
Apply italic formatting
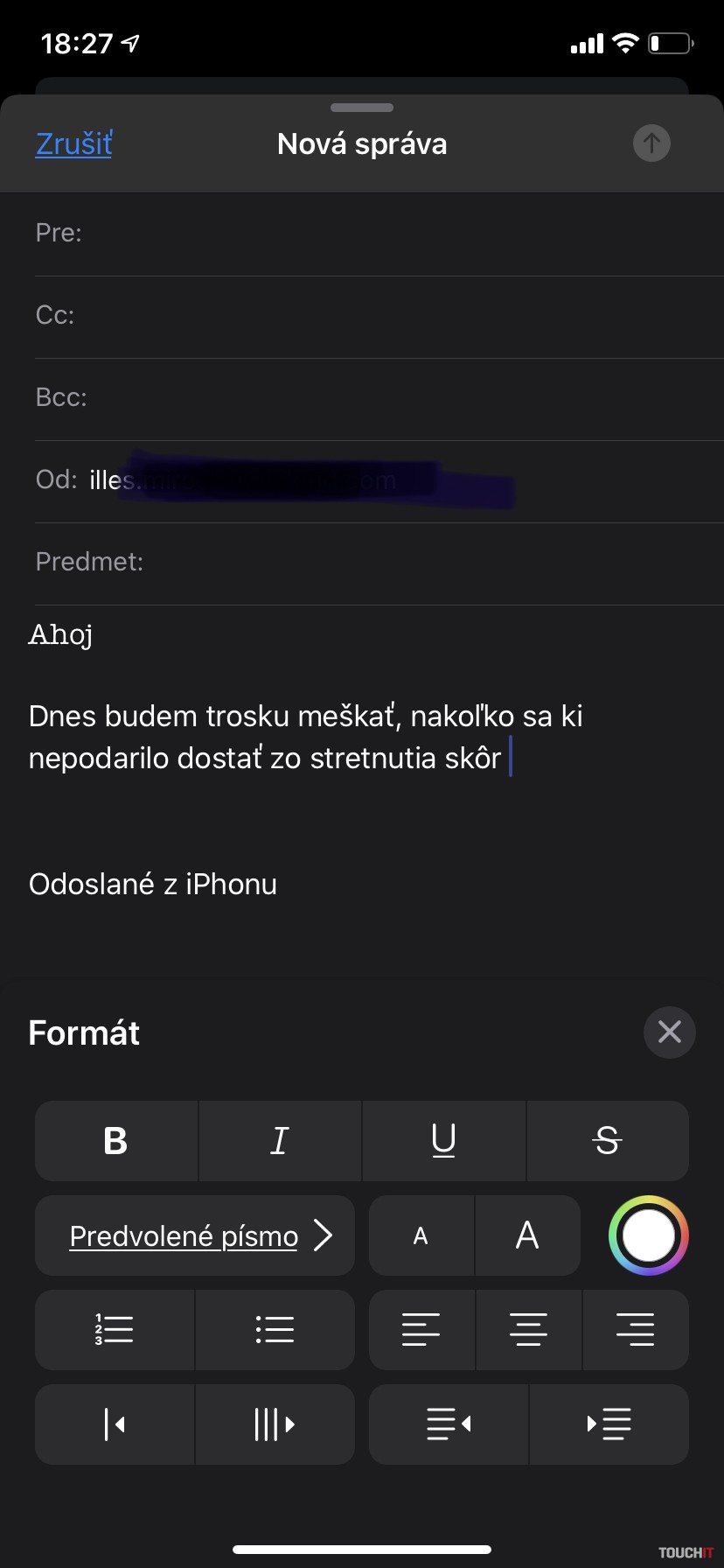(x=280, y=1141)
